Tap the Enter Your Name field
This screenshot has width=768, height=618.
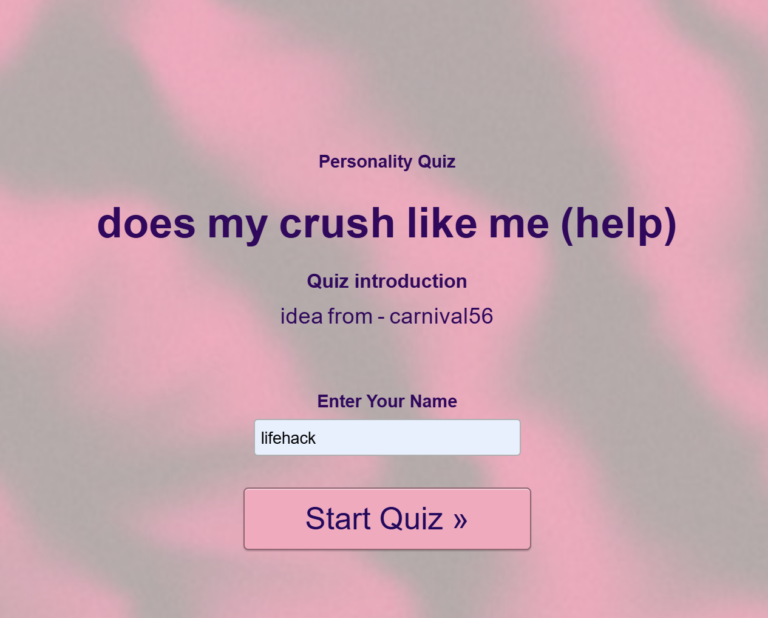click(387, 438)
